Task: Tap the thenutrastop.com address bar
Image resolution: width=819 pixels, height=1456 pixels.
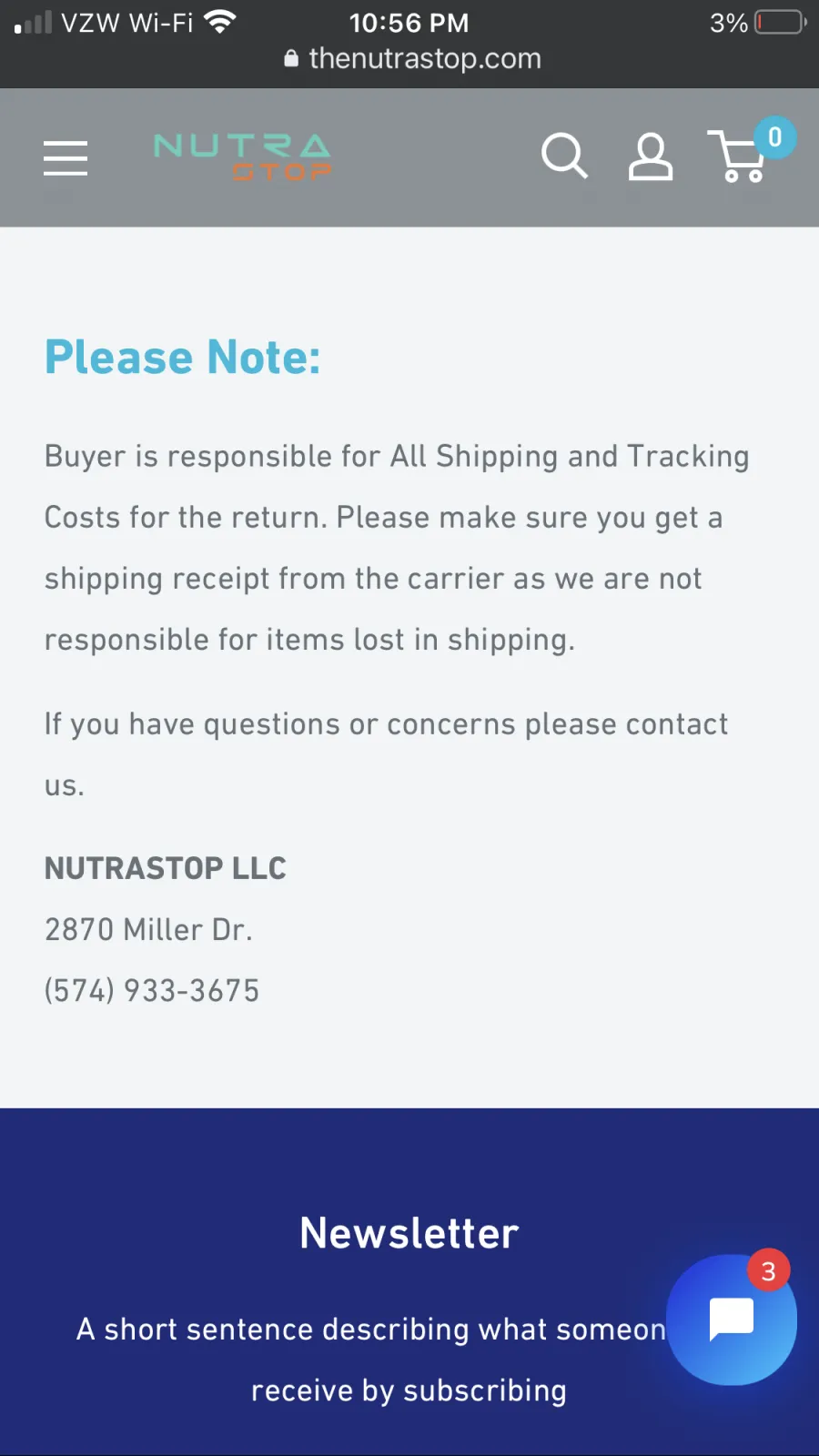Action: click(x=412, y=58)
